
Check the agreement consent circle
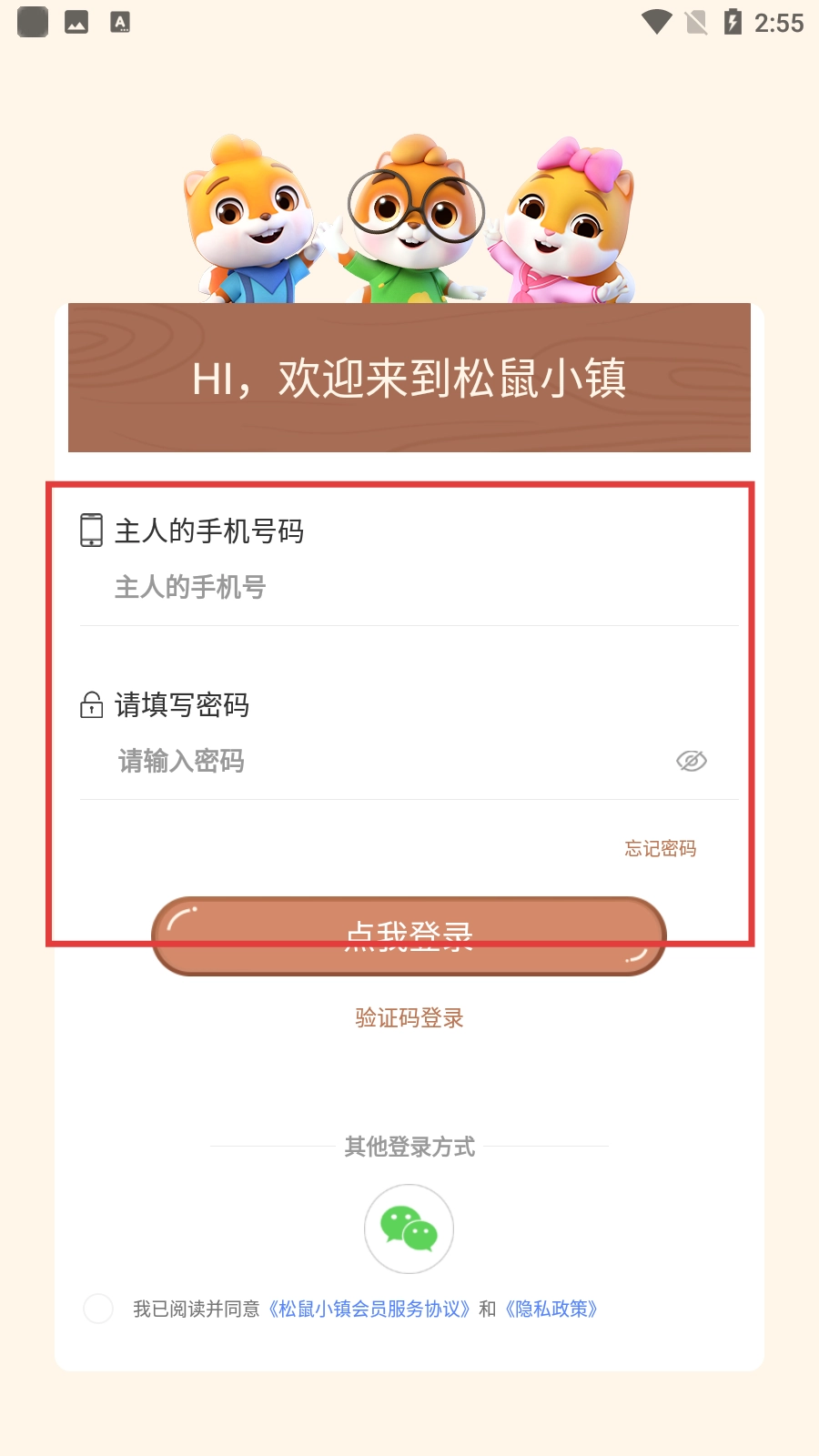(x=98, y=1309)
